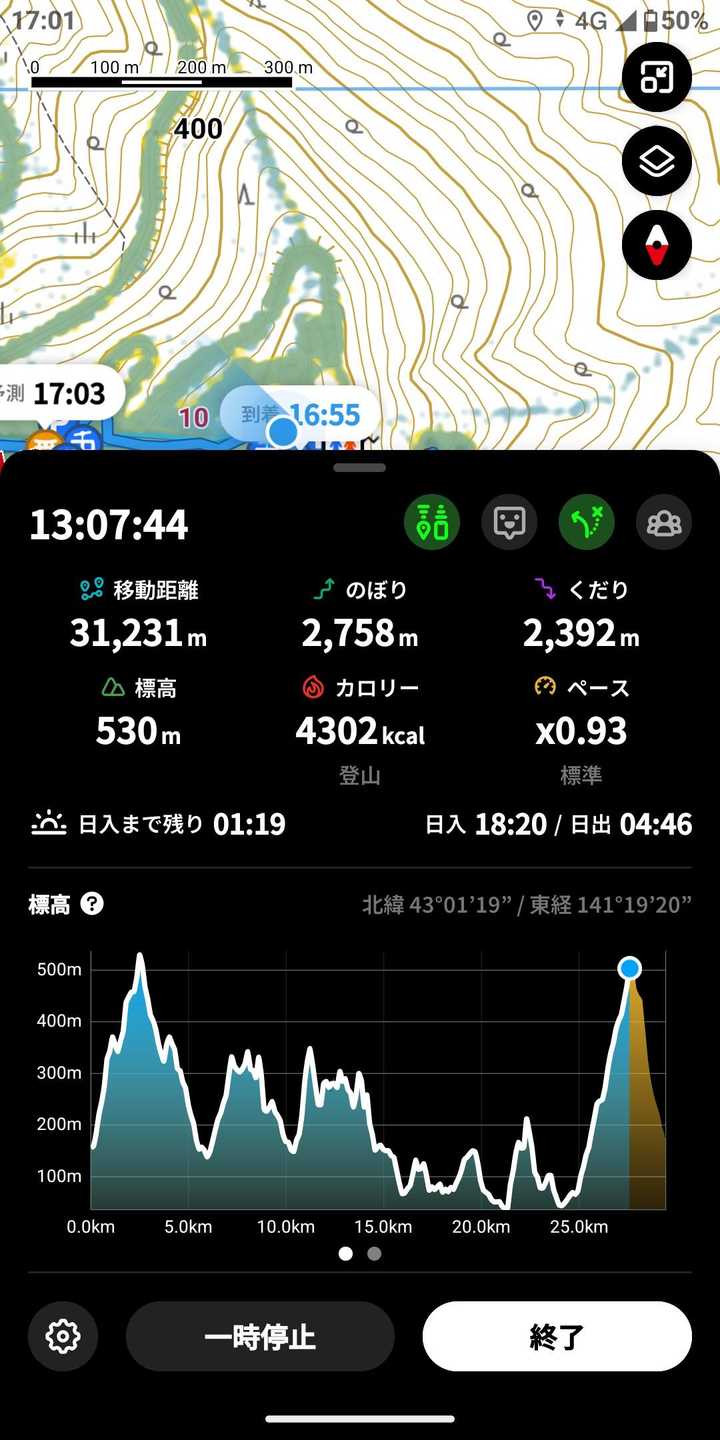Tap the compass to reorient the map
Viewport: 720px width, 1440px height.
[x=657, y=245]
